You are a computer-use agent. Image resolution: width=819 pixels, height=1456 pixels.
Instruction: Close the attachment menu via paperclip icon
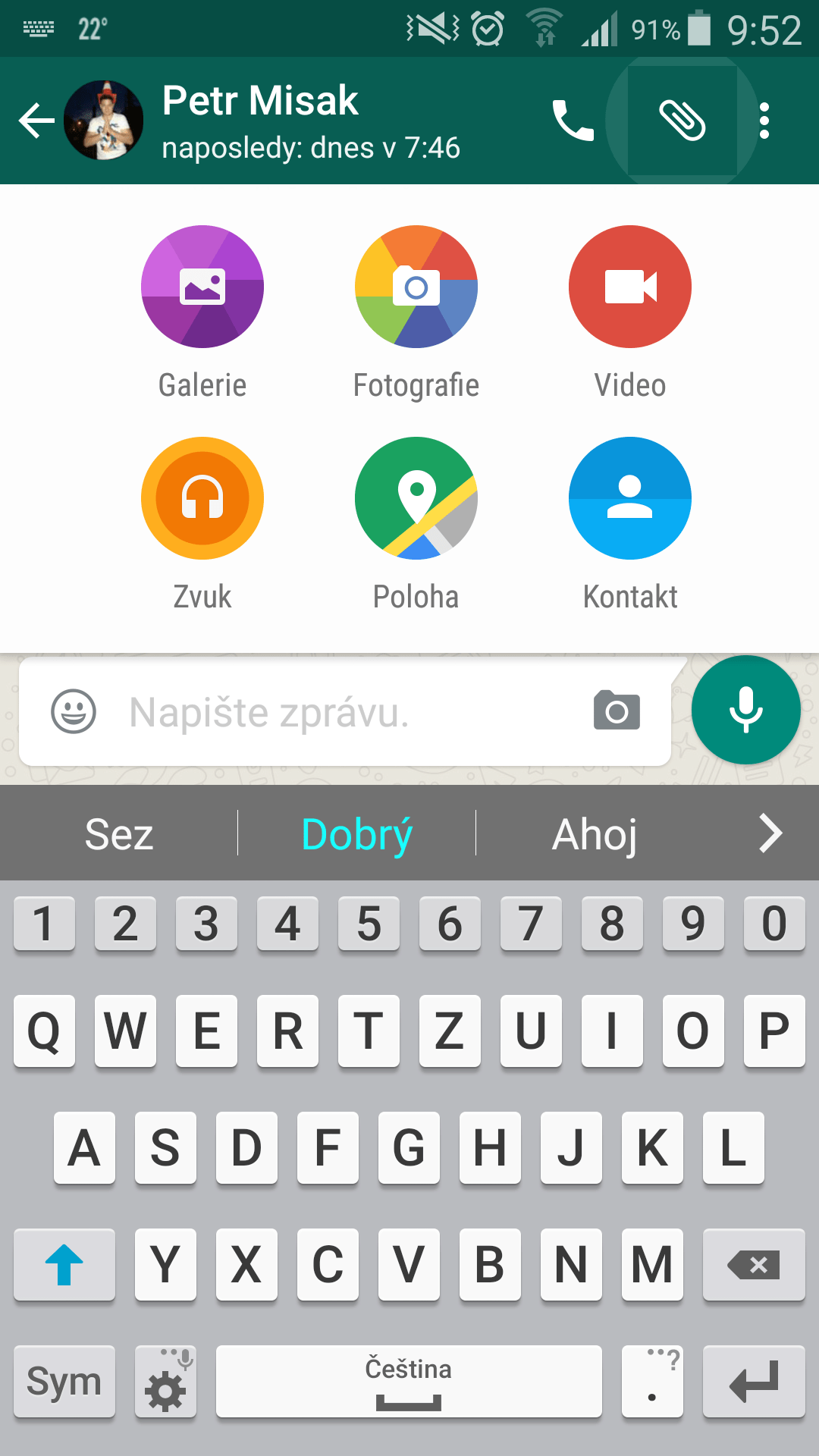(x=682, y=121)
